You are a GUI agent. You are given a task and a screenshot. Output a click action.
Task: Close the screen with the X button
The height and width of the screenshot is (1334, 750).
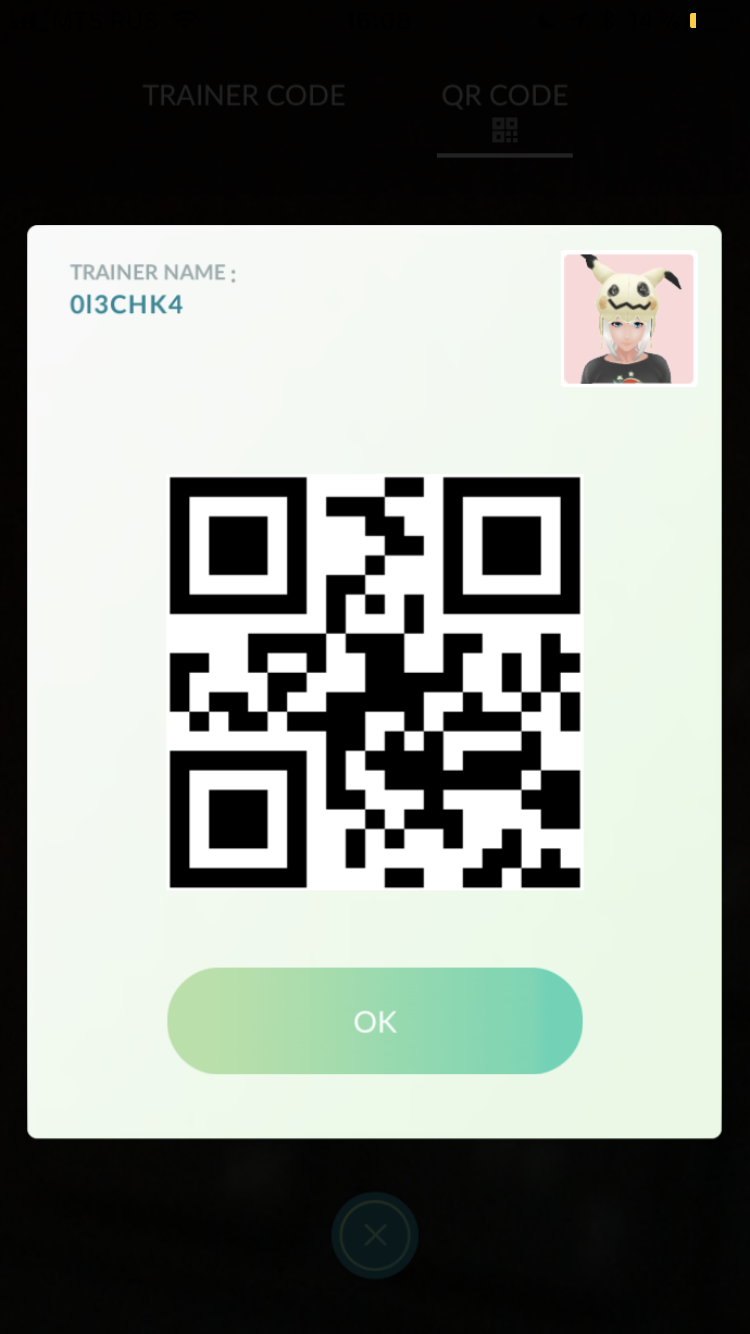click(375, 1236)
